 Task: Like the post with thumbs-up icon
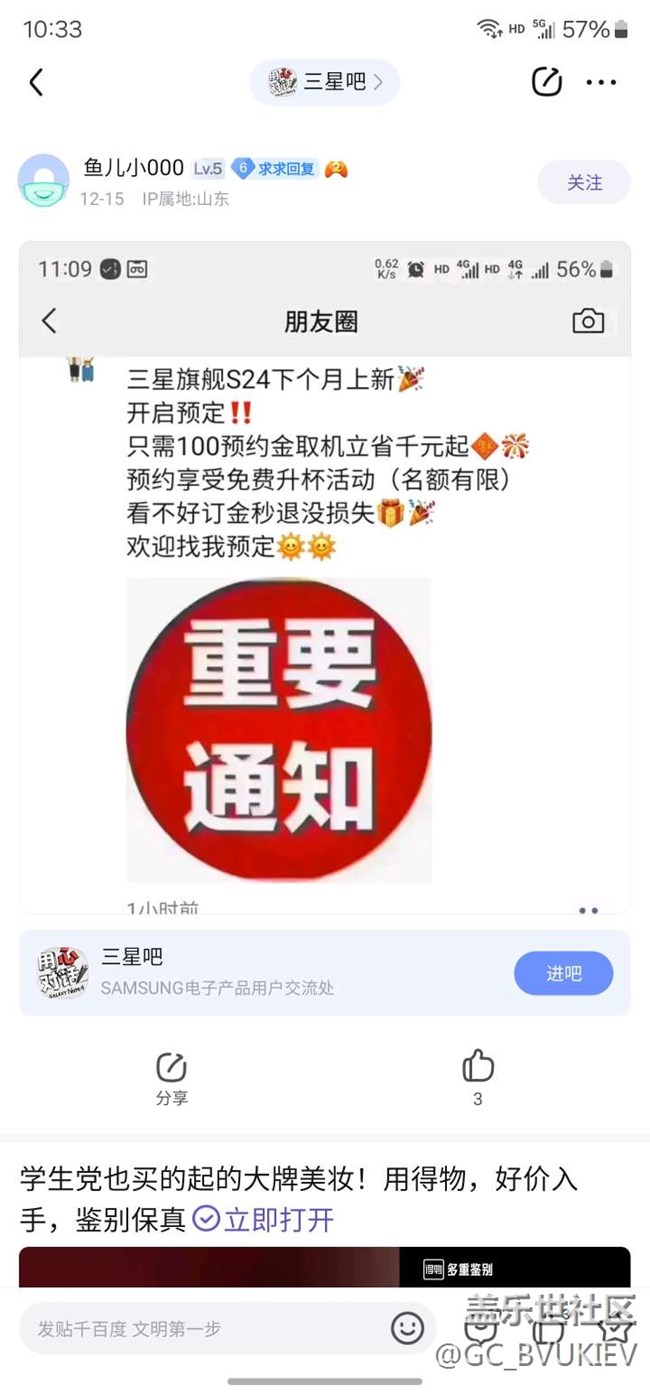477,1068
